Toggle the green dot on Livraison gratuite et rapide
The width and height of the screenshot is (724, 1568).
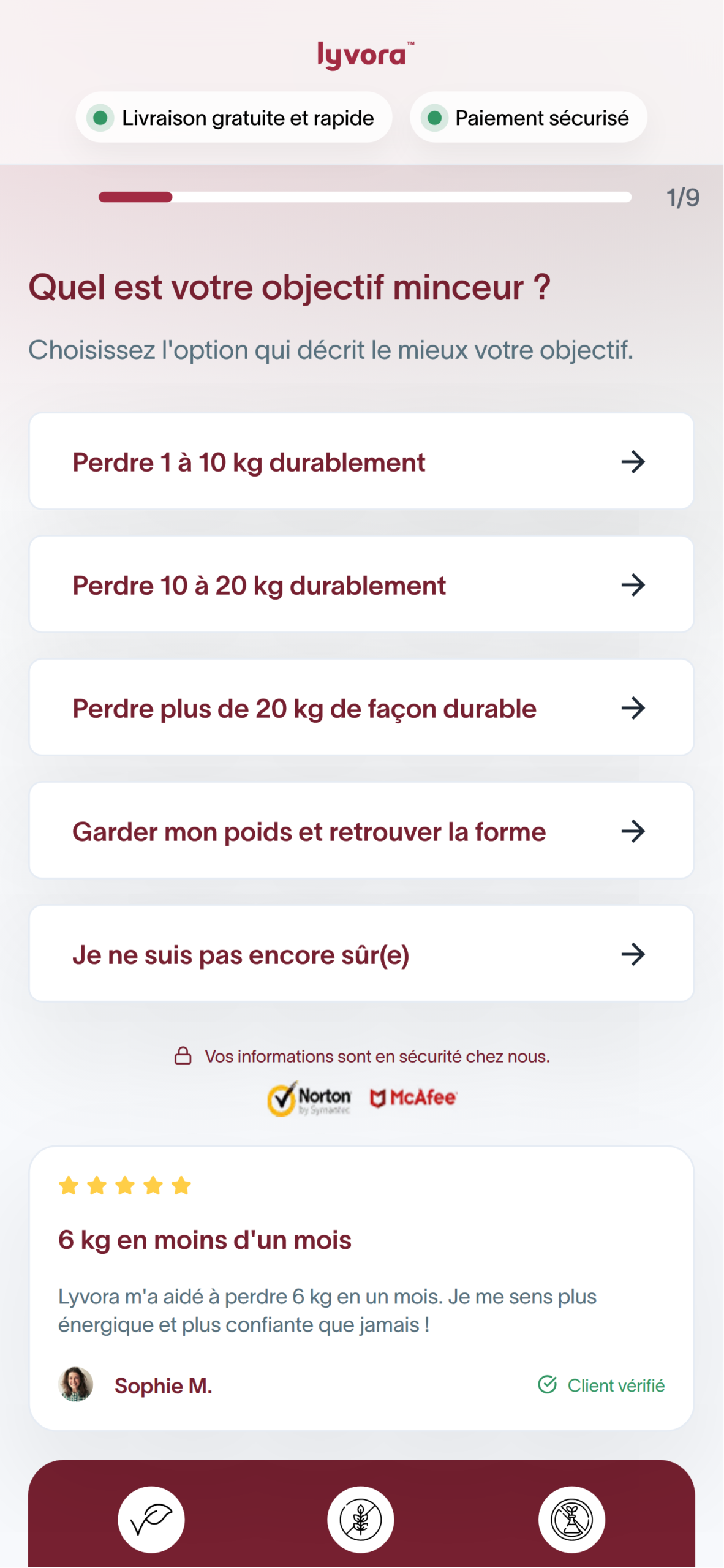pyautogui.click(x=100, y=118)
